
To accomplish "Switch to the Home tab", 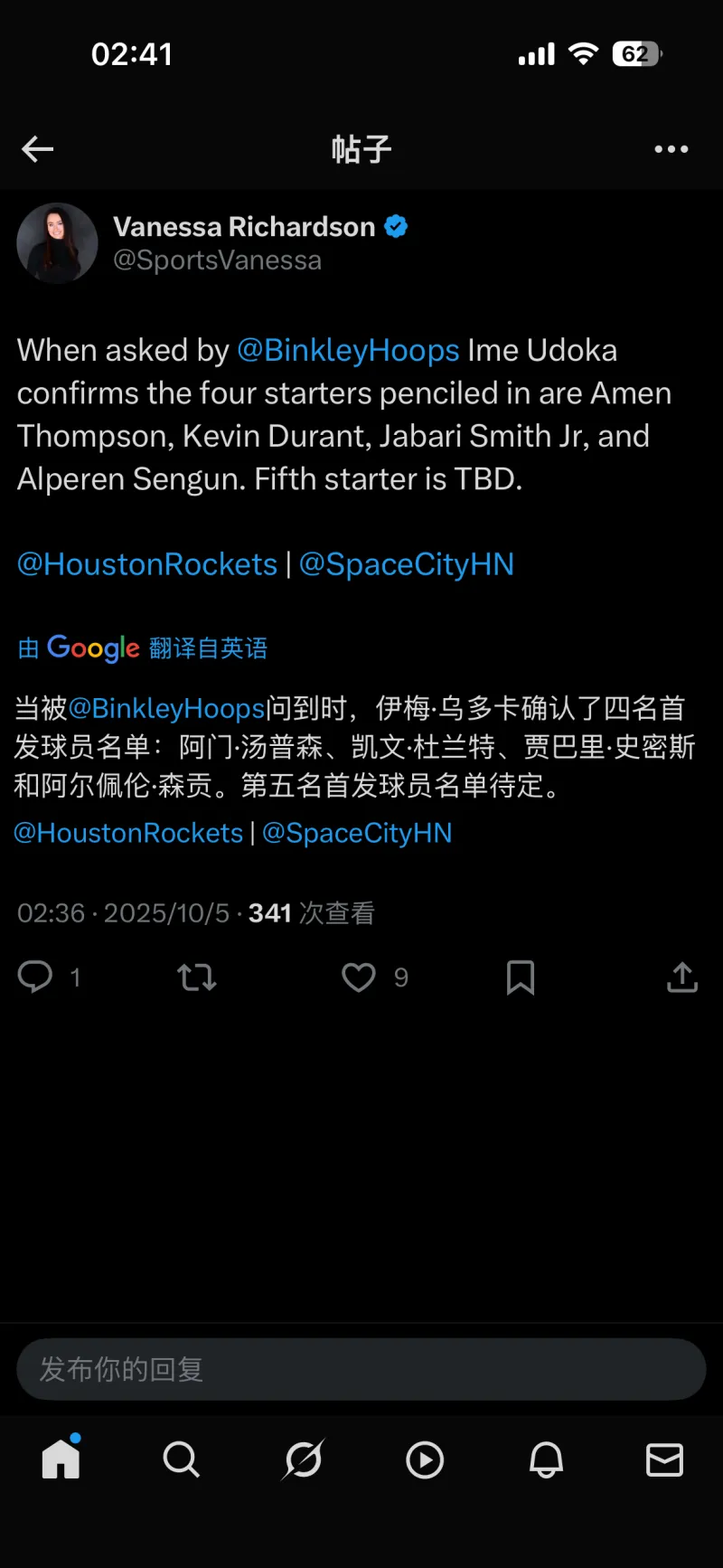I will pos(61,1459).
